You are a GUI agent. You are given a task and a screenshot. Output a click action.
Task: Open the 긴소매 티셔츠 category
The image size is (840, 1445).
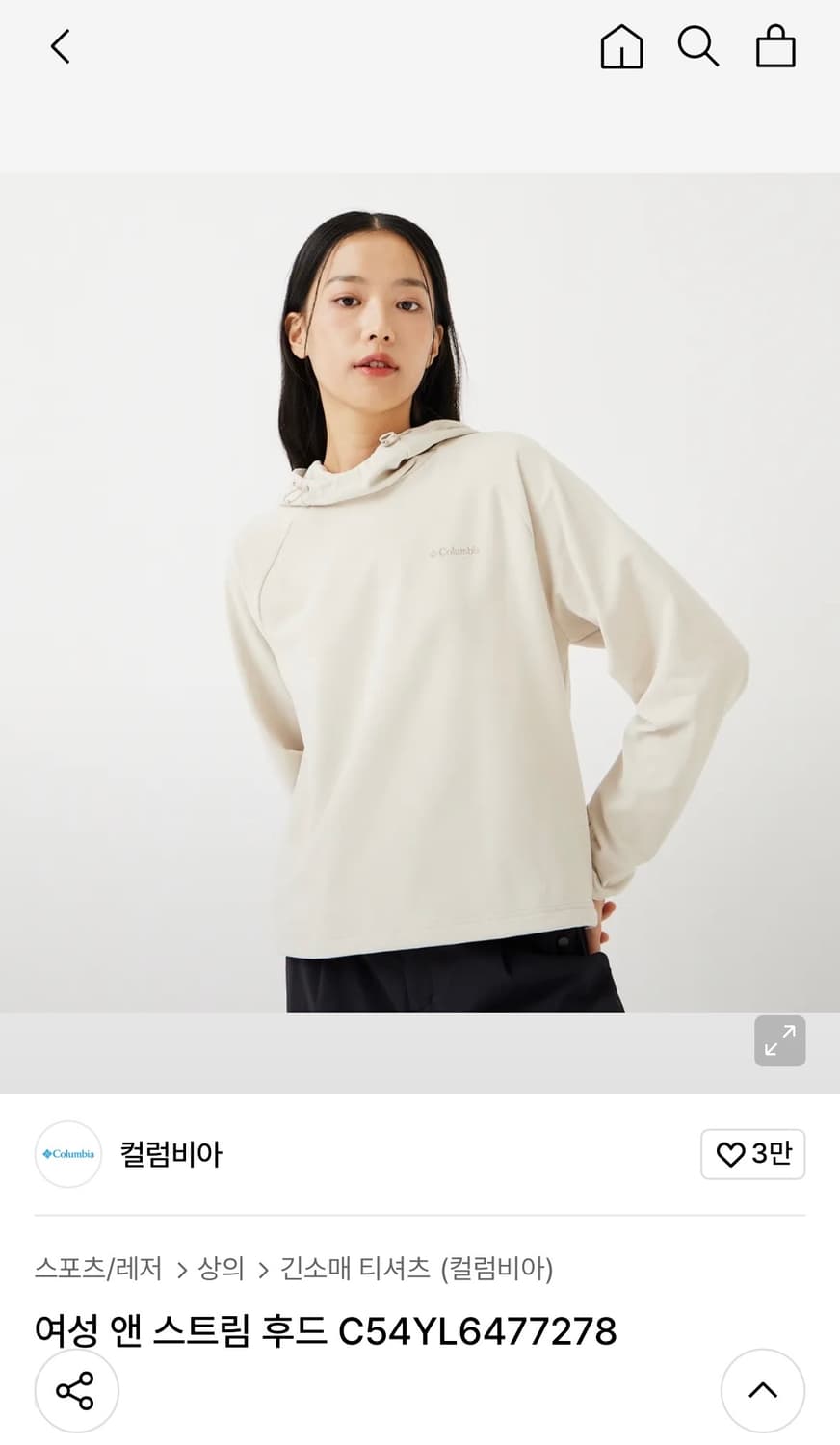pos(358,1270)
